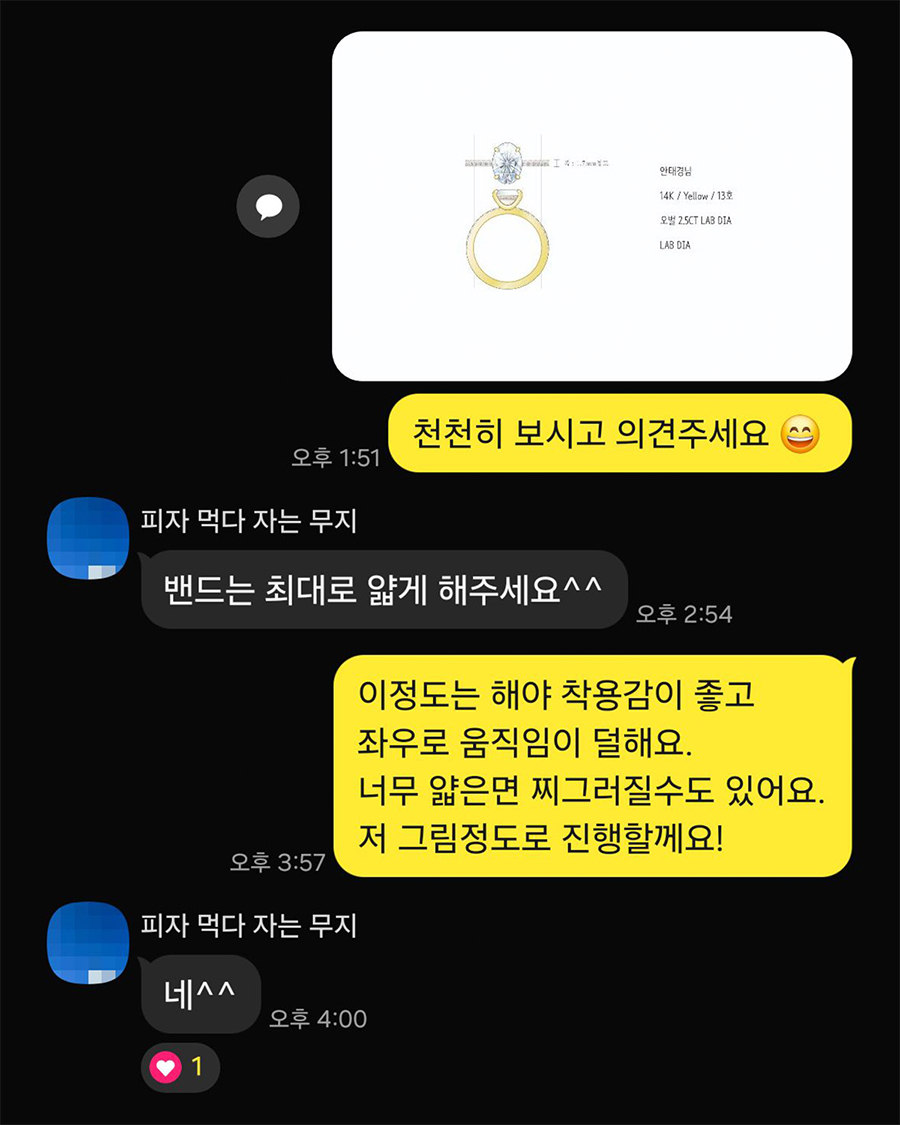Open the ring design image message
The height and width of the screenshot is (1125, 900).
592,206
